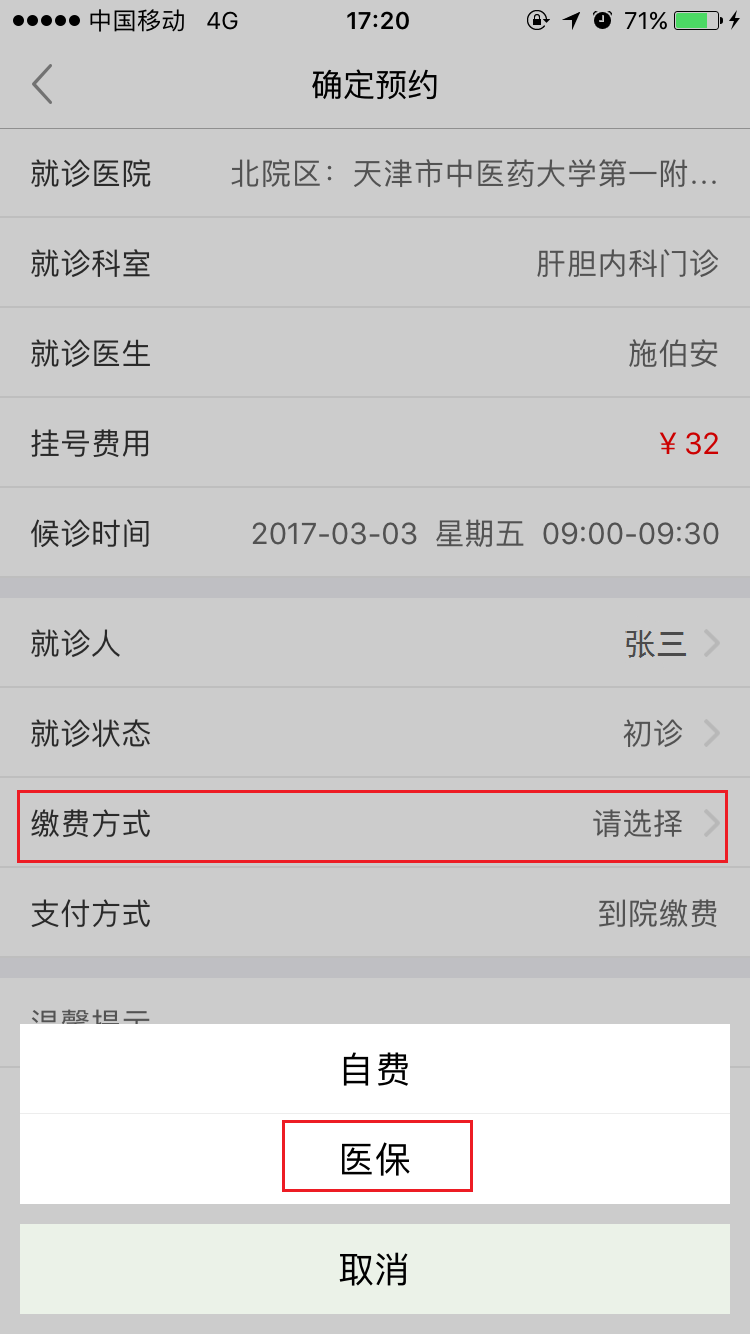The height and width of the screenshot is (1334, 750).
Task: Select the 医保 option
Action: point(375,1159)
